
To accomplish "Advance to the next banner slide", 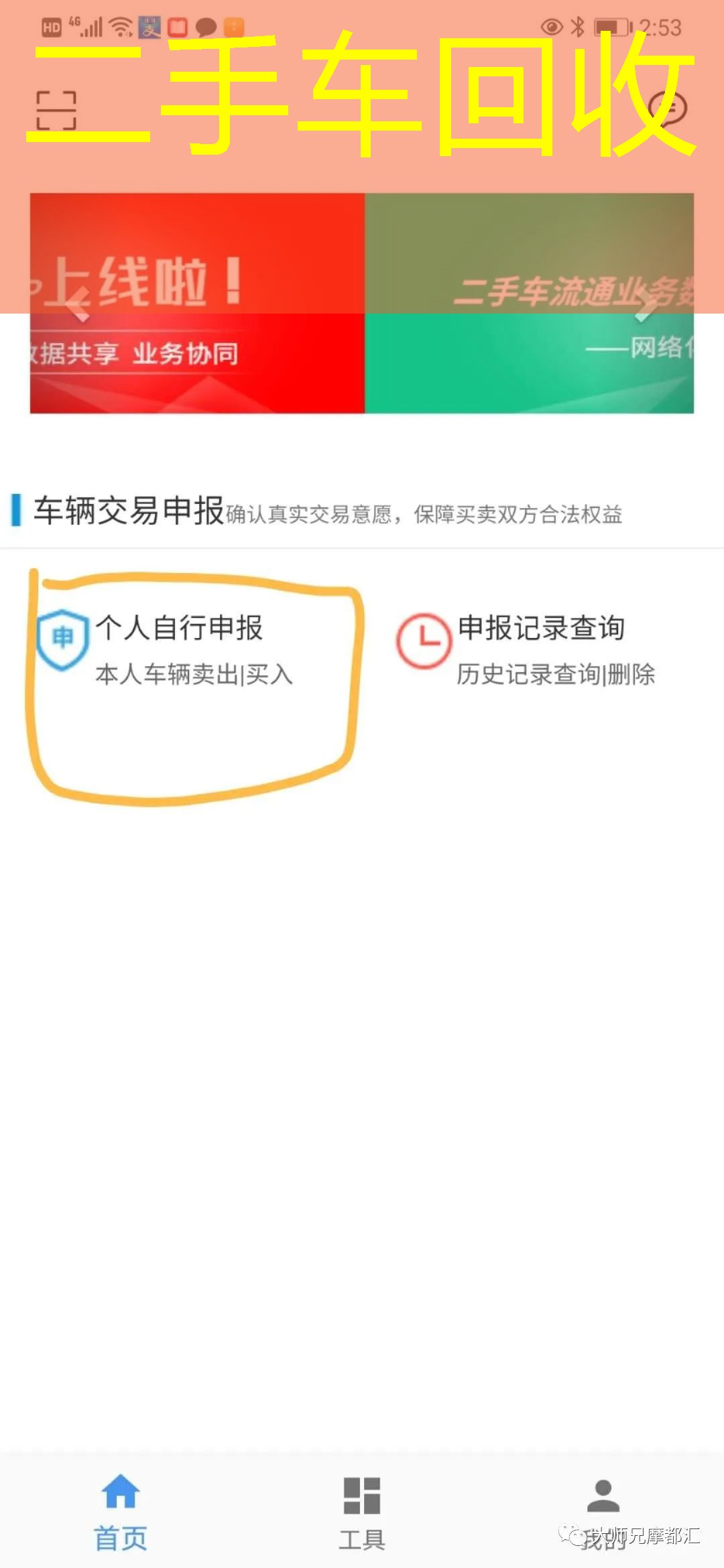I will [x=646, y=306].
